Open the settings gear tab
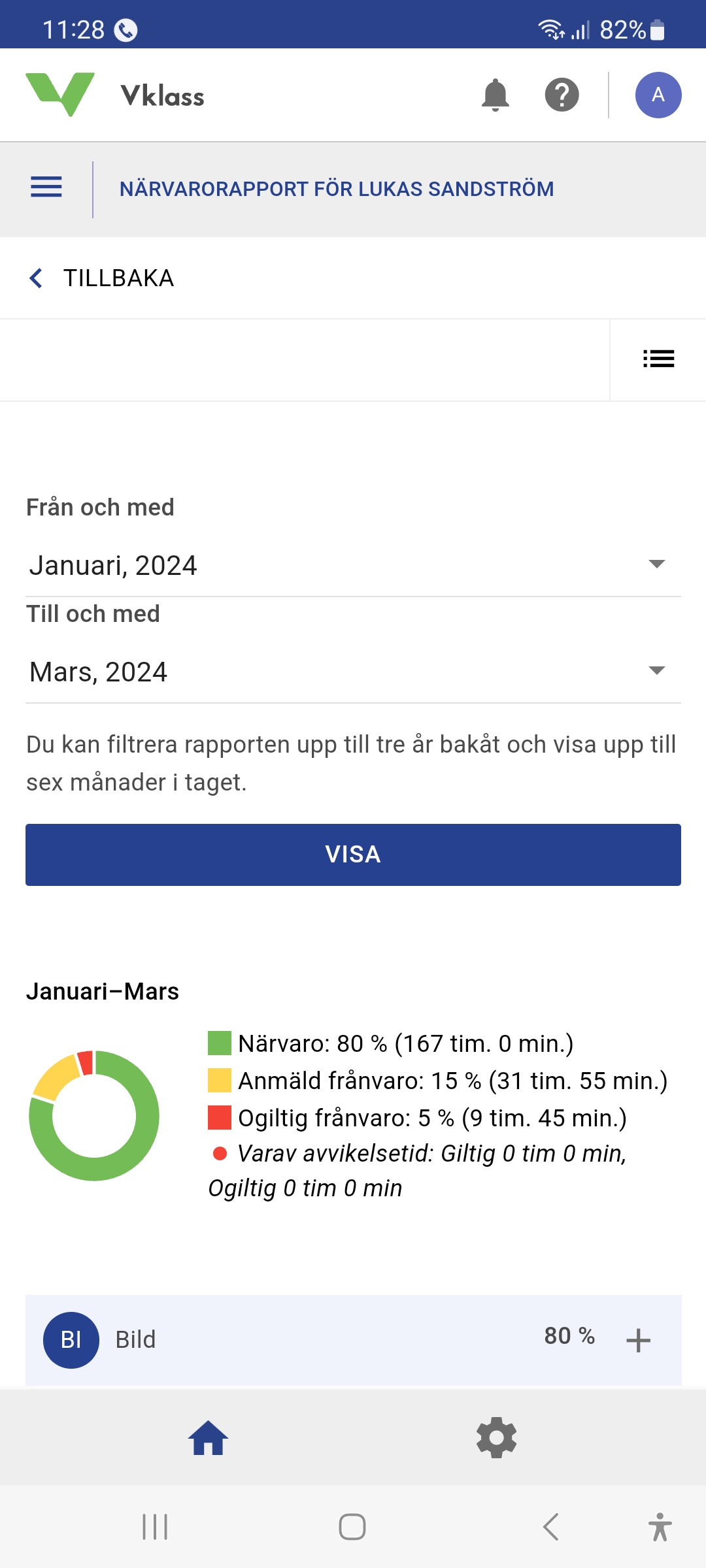Image resolution: width=706 pixels, height=1568 pixels. pyautogui.click(x=496, y=1438)
